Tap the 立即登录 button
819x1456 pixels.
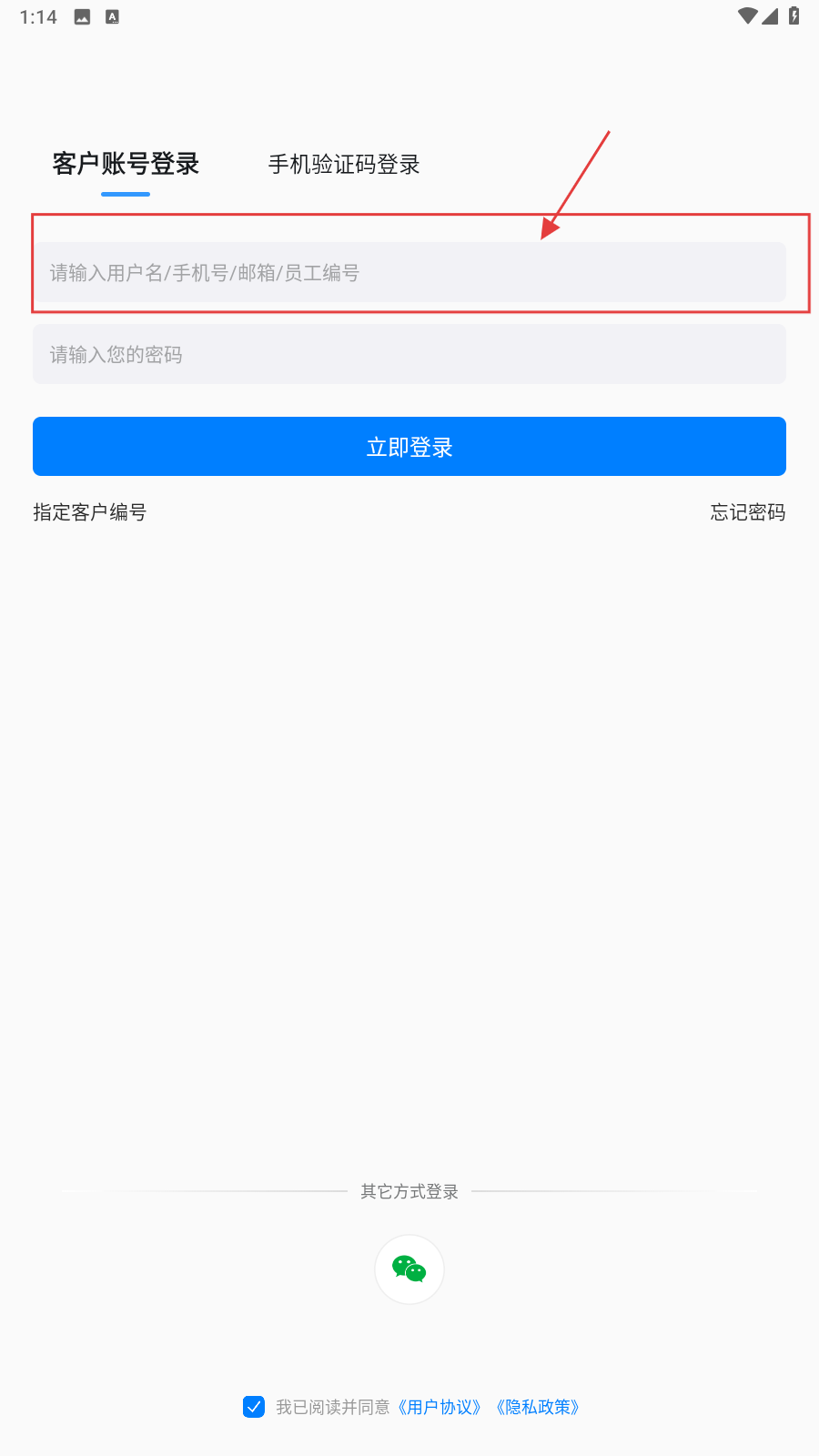pos(409,447)
